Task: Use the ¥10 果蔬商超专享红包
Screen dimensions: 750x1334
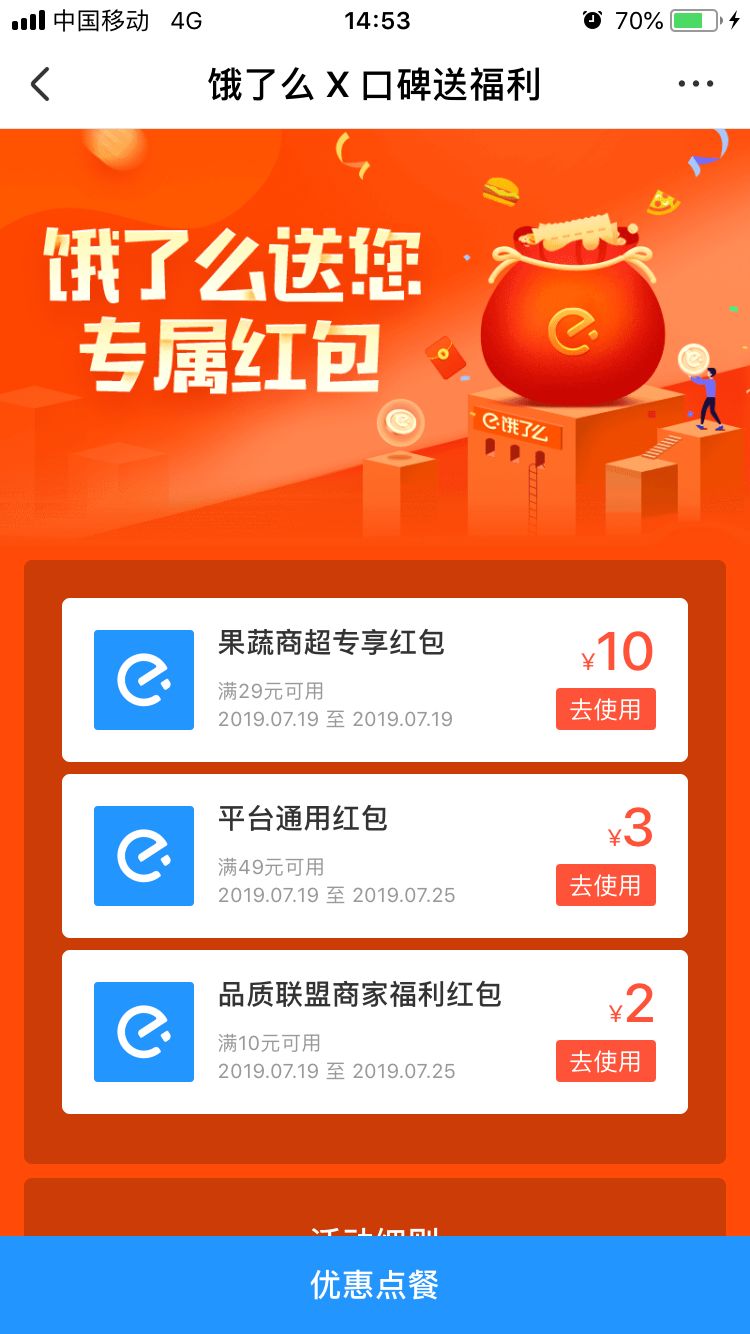Action: click(x=605, y=710)
